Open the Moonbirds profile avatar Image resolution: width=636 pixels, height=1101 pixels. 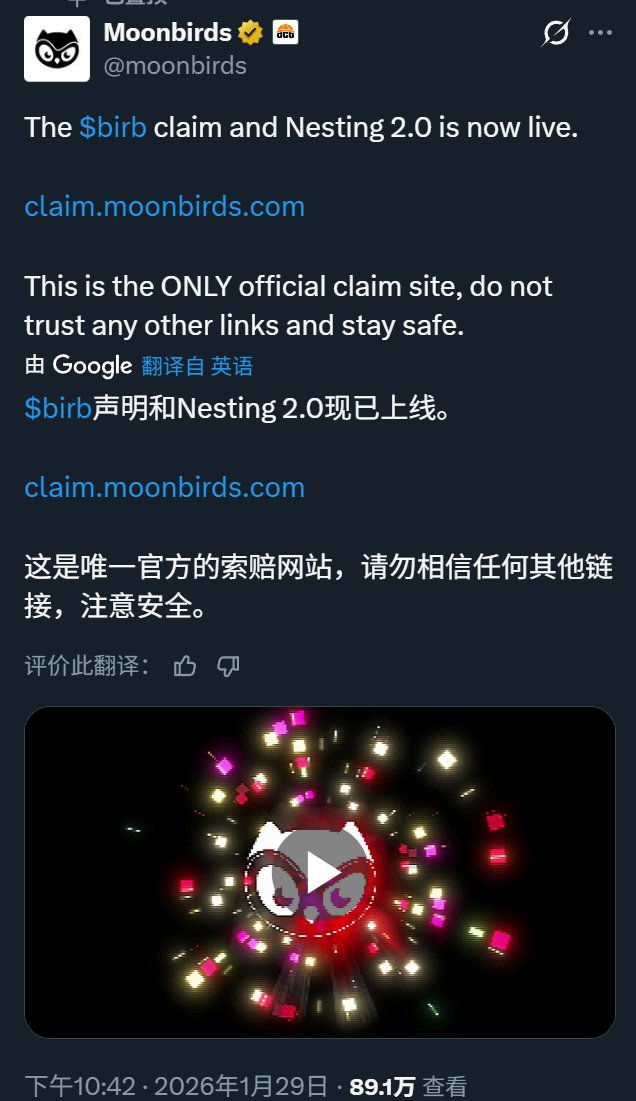click(57, 49)
